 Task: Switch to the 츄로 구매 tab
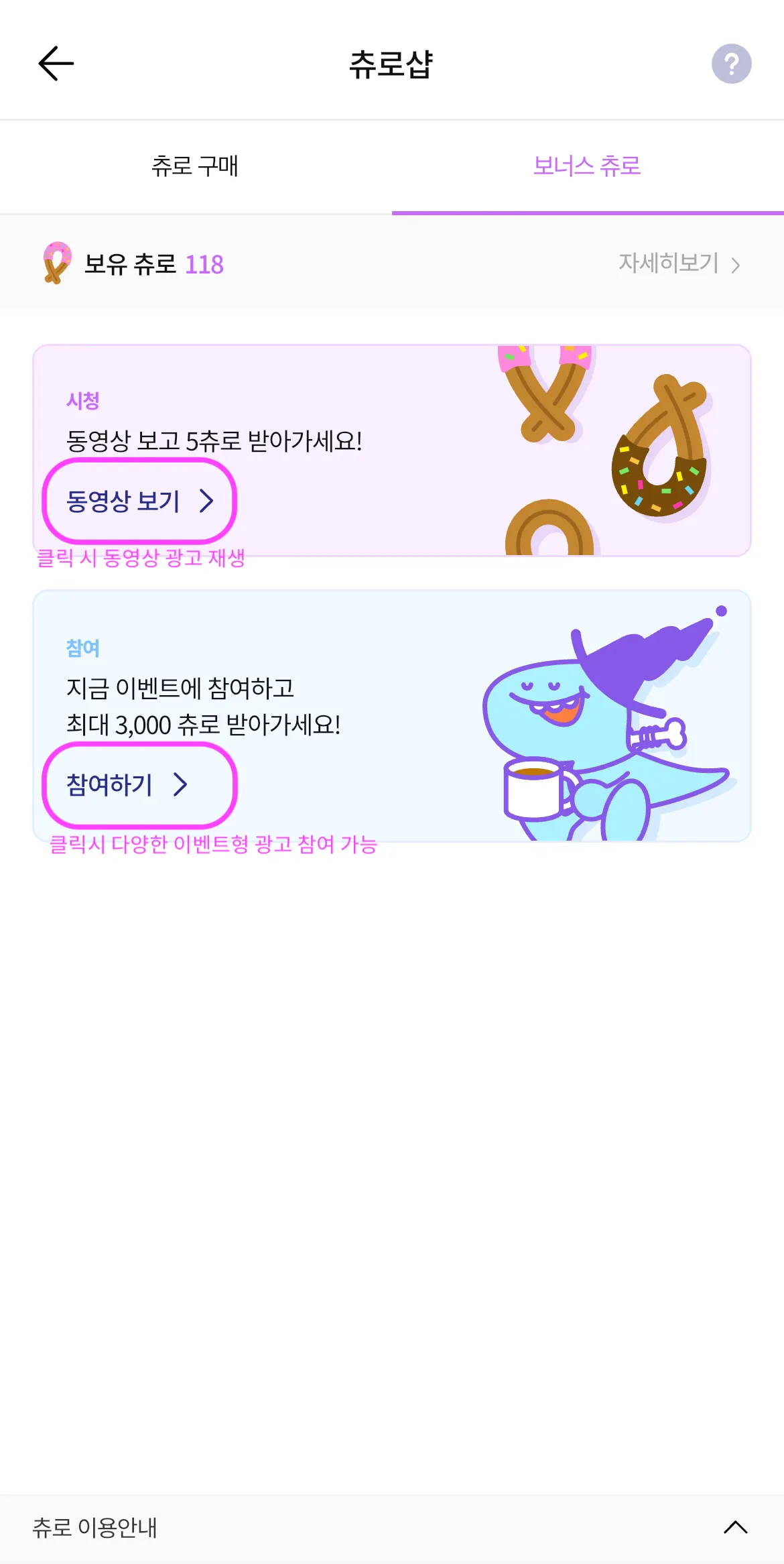point(195,166)
